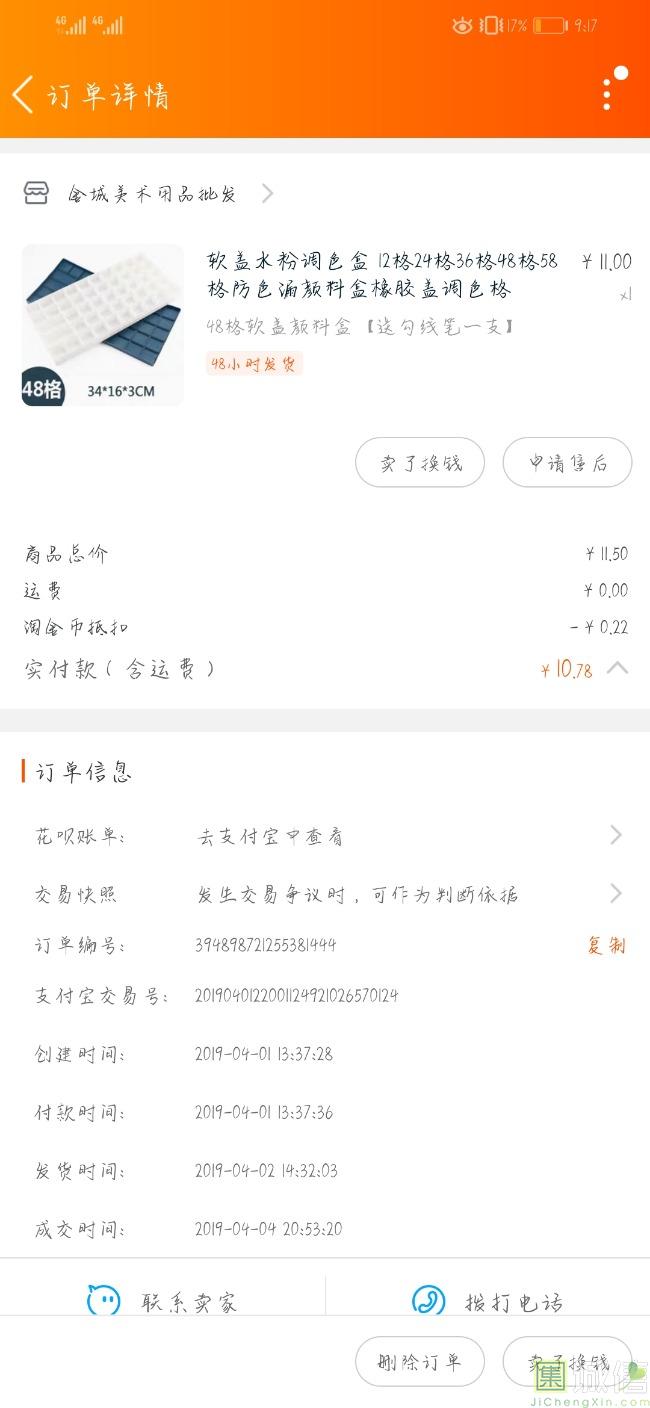Copy the order number with 复制
This screenshot has height=1408, width=650.
pos(606,945)
